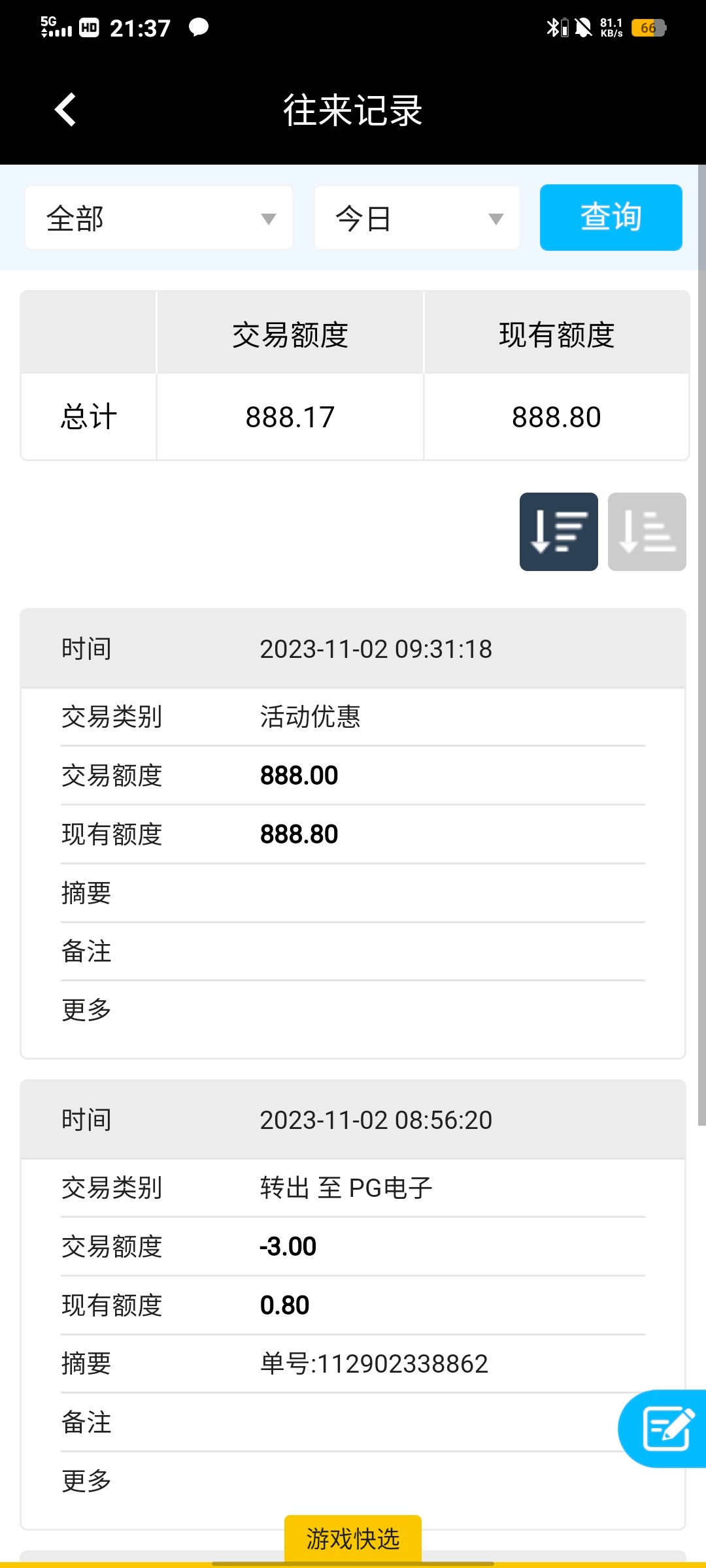Tap the 查询 search button
706x1568 pixels.
click(611, 218)
